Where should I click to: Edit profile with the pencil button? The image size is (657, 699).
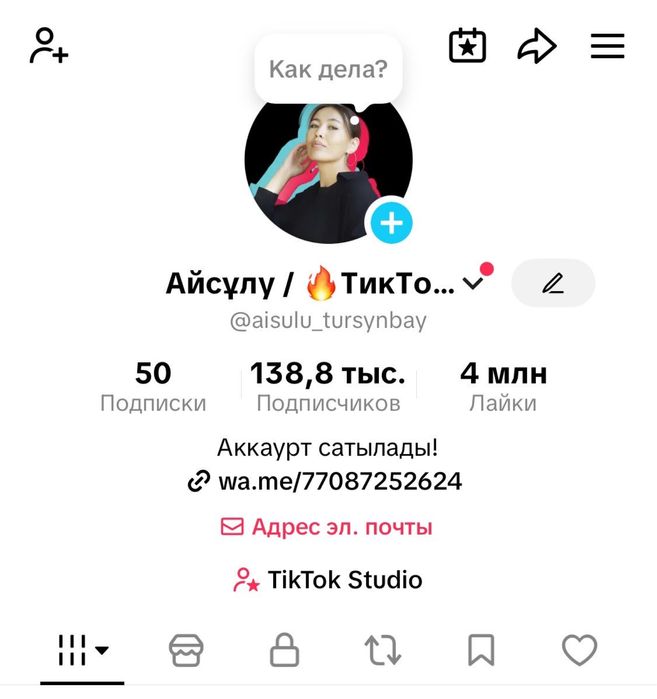pos(553,284)
